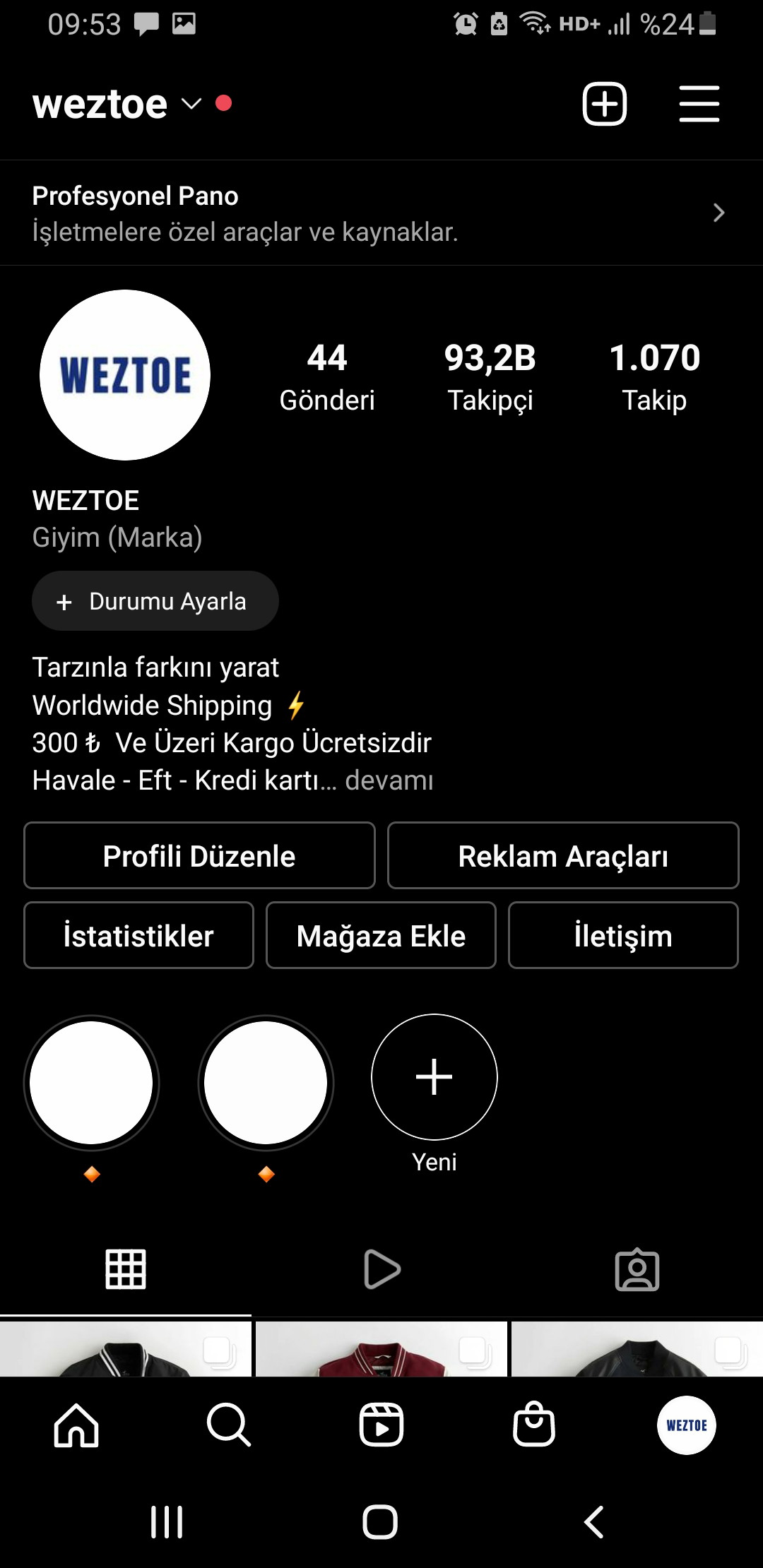Image resolution: width=763 pixels, height=1568 pixels.
Task: Open the create new post icon
Action: (604, 104)
